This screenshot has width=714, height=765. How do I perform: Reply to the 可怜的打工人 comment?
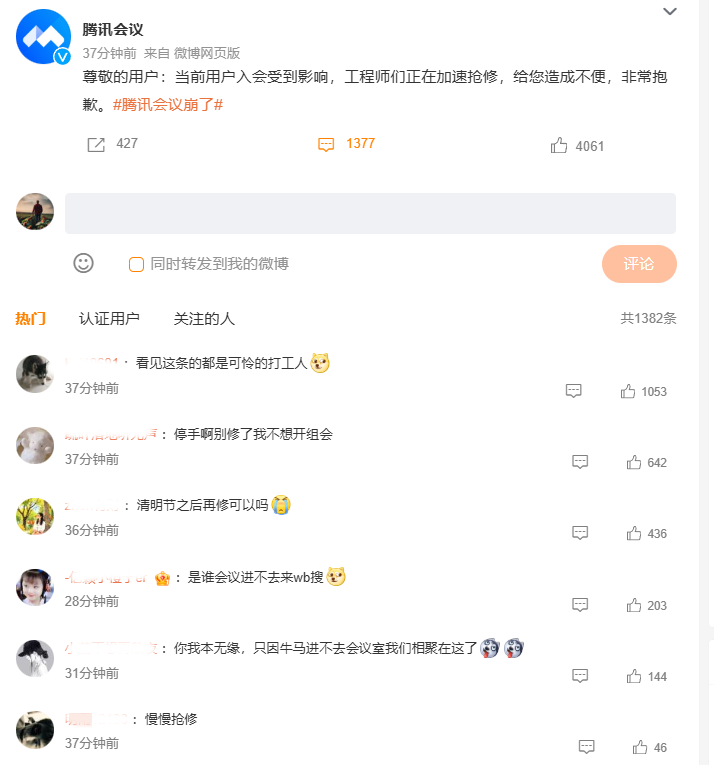574,391
